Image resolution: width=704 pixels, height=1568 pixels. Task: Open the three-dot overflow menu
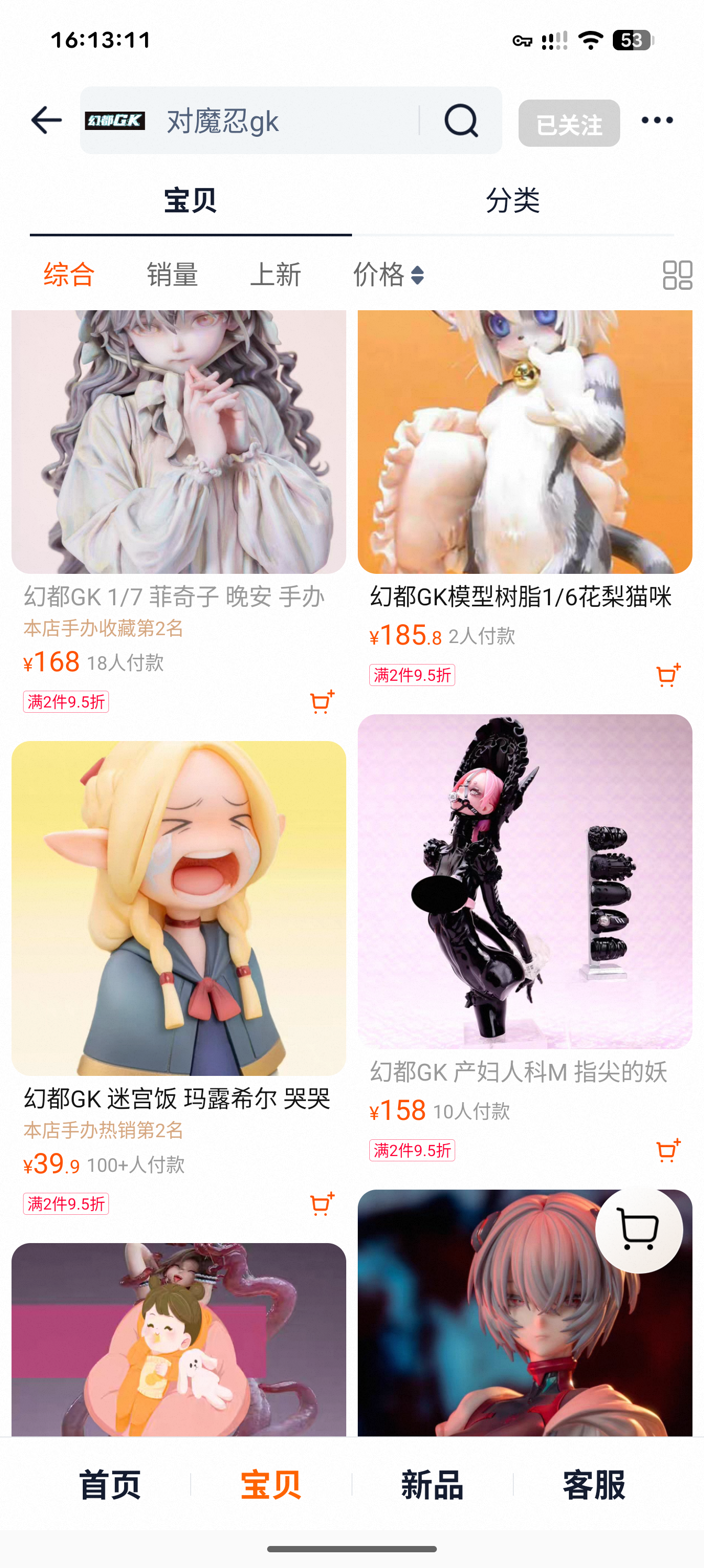tap(657, 121)
